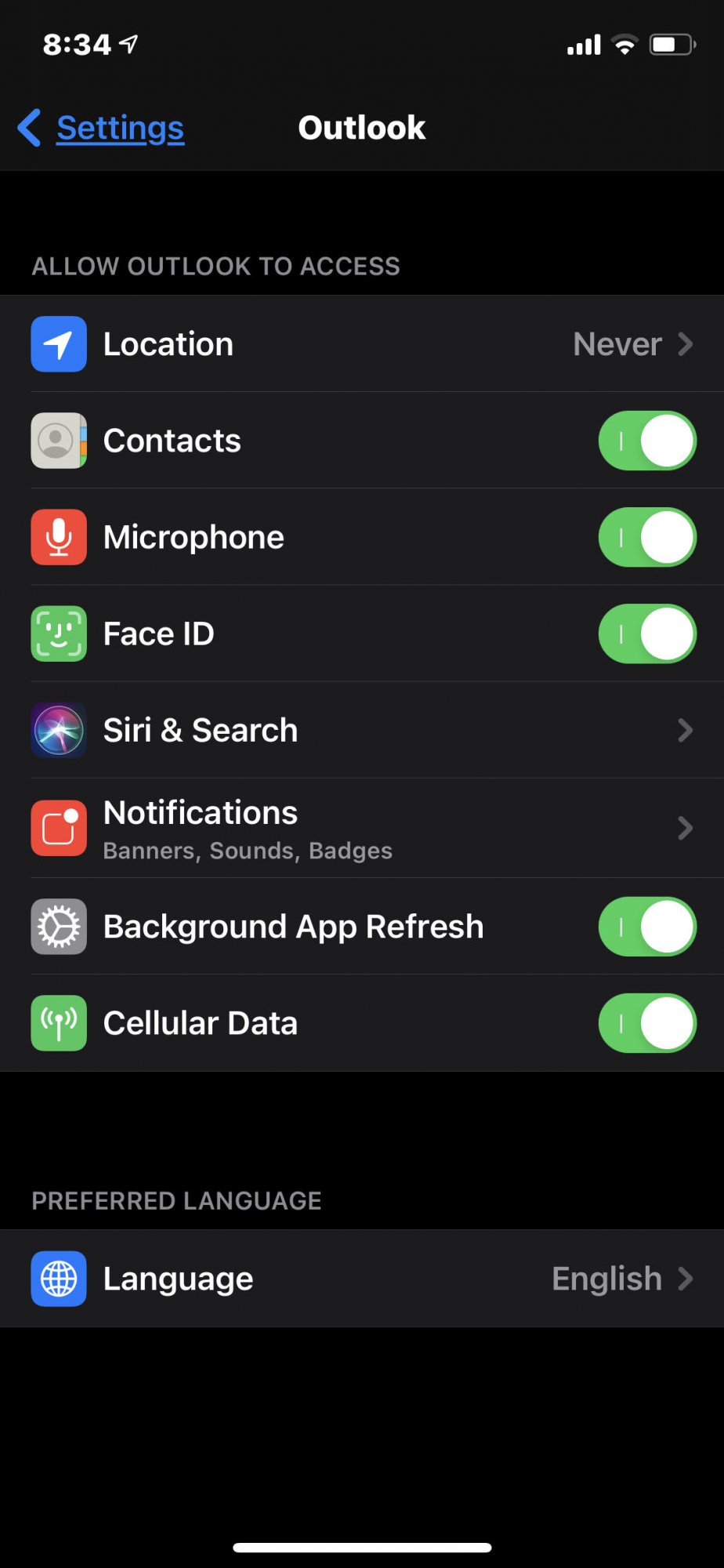Screen dimensions: 724x1568
Task: Disable Contacts access for Outlook
Action: 646,441
